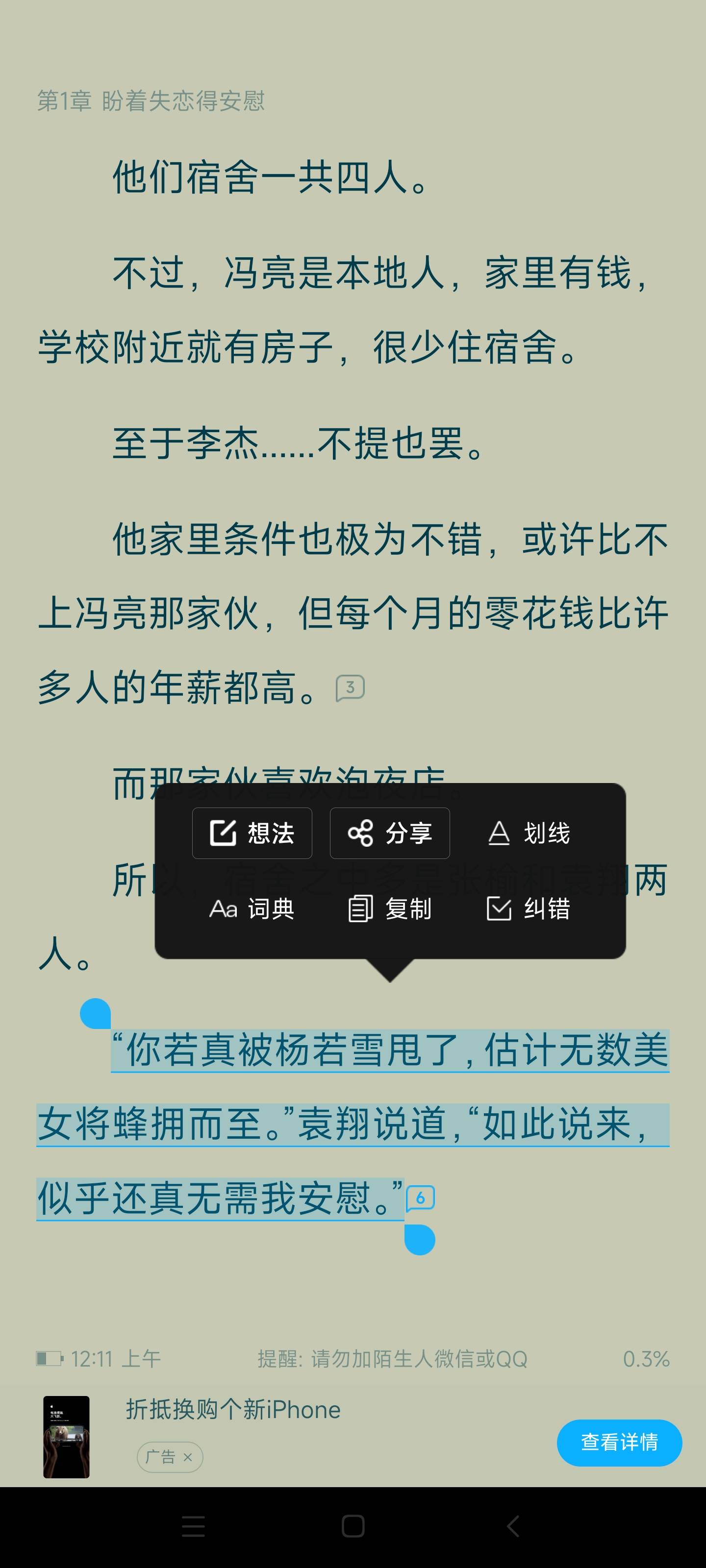
Task: Copy the selected text with 复制
Action: tap(389, 909)
